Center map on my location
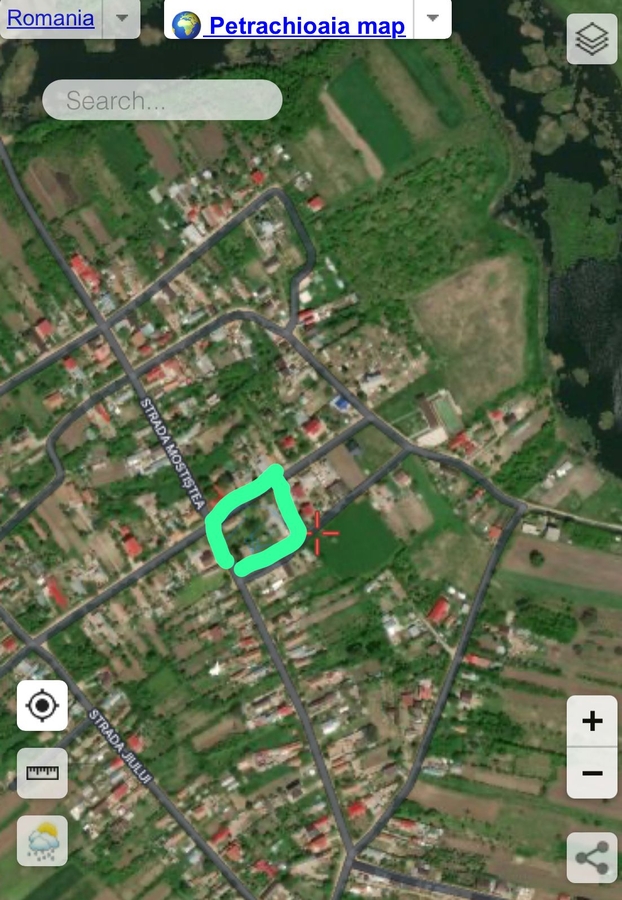Screen dimensions: 622x900 coord(42,706)
